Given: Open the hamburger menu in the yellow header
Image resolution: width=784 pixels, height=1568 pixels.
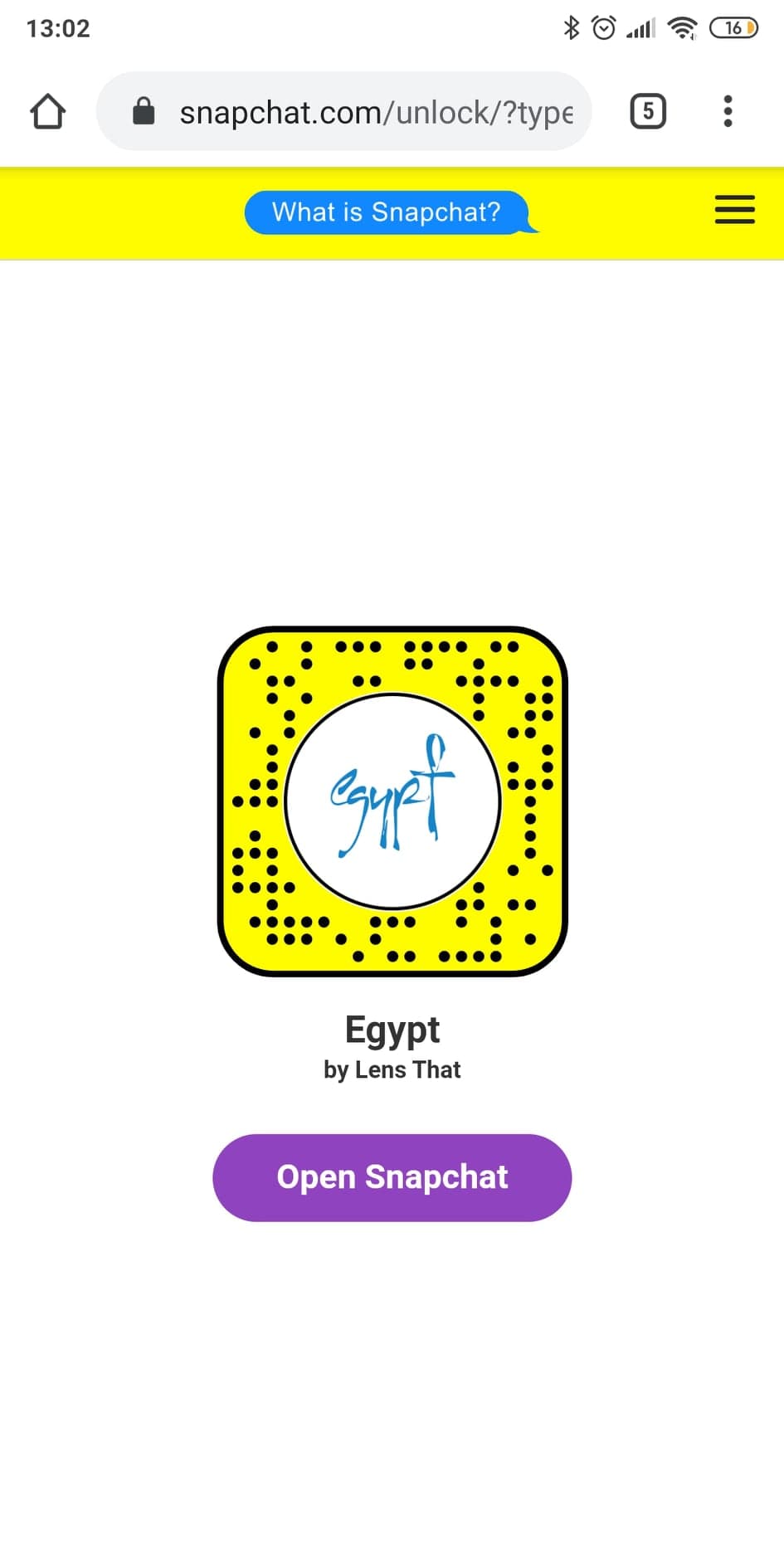Looking at the screenshot, I should [735, 210].
